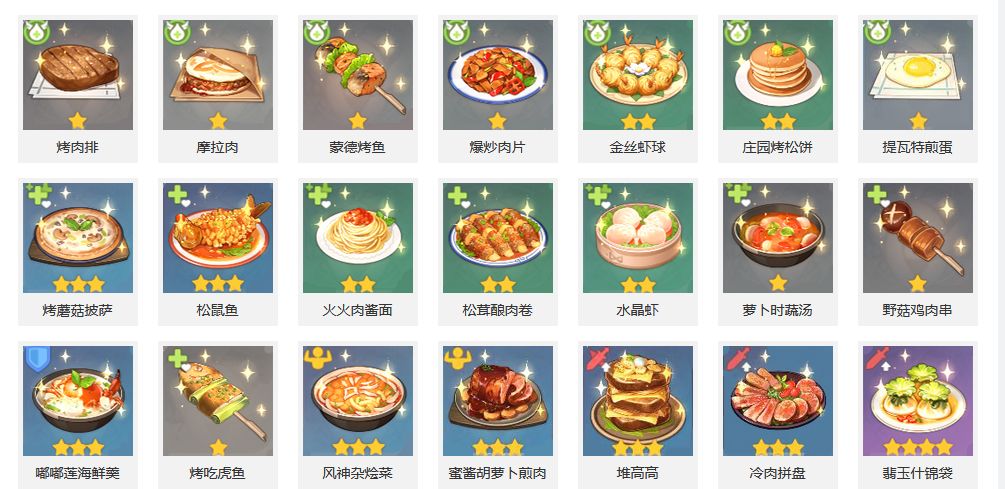Viewport: 1005px width, 489px height.
Task: View the 风神杂烩菜 dish
Action: coord(358,401)
